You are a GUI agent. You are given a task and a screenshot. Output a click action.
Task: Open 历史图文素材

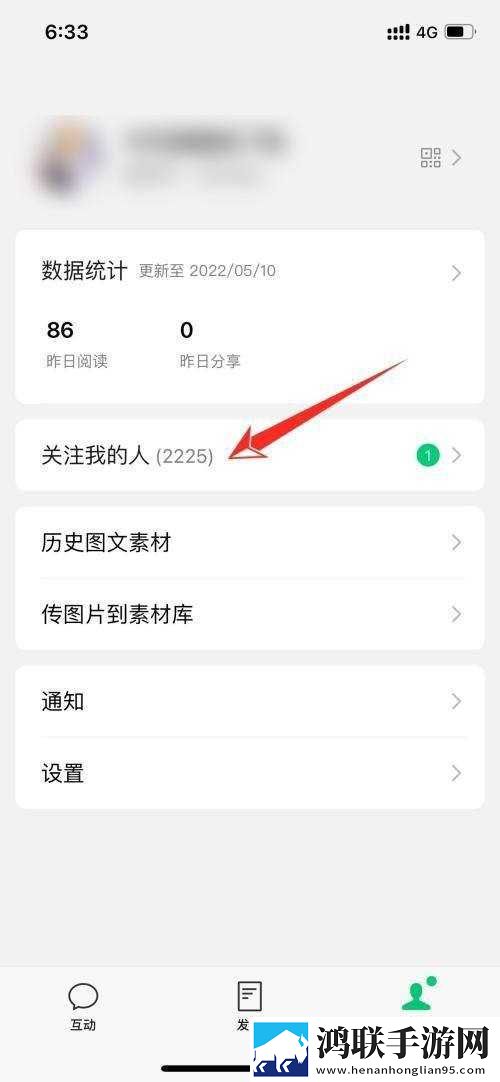pyautogui.click(x=250, y=543)
